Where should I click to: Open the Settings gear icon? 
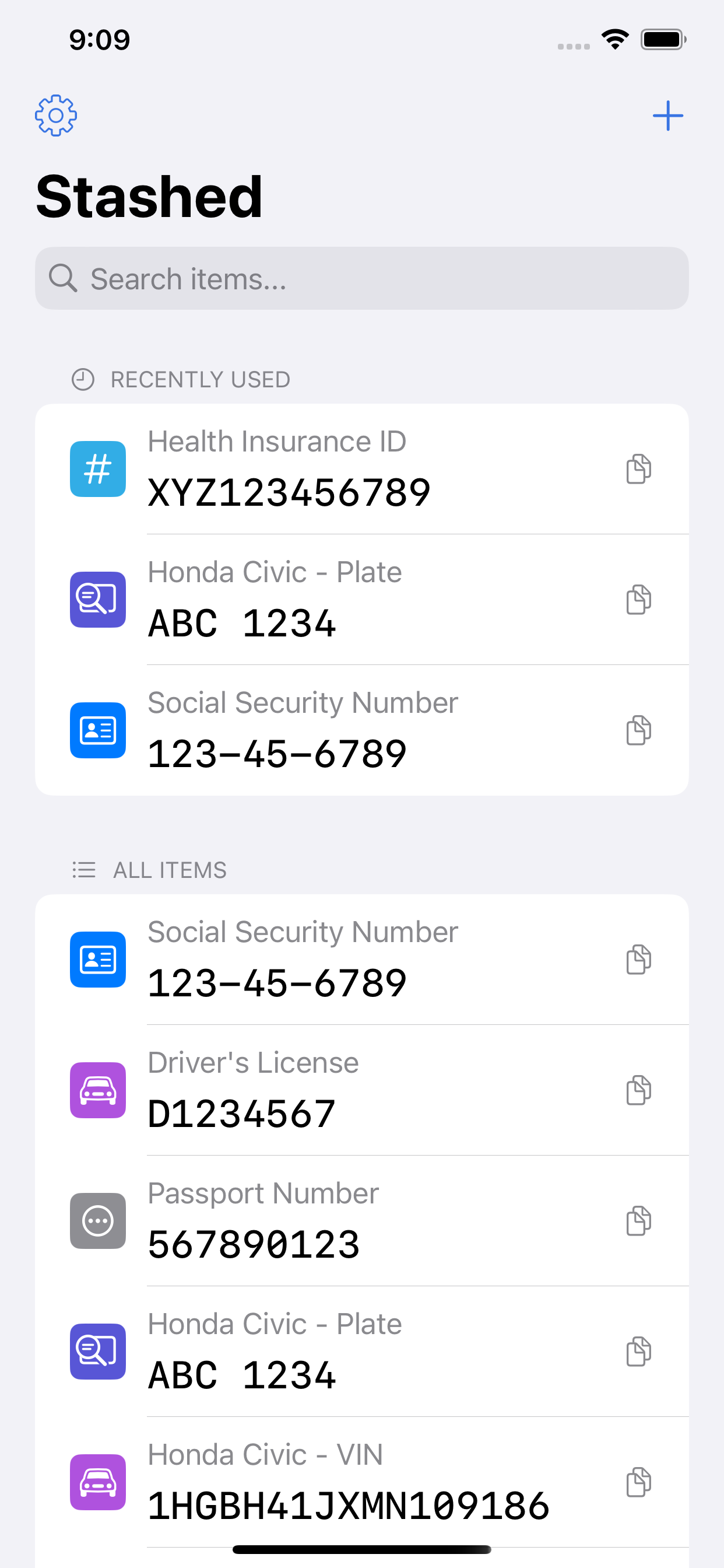[x=55, y=114]
